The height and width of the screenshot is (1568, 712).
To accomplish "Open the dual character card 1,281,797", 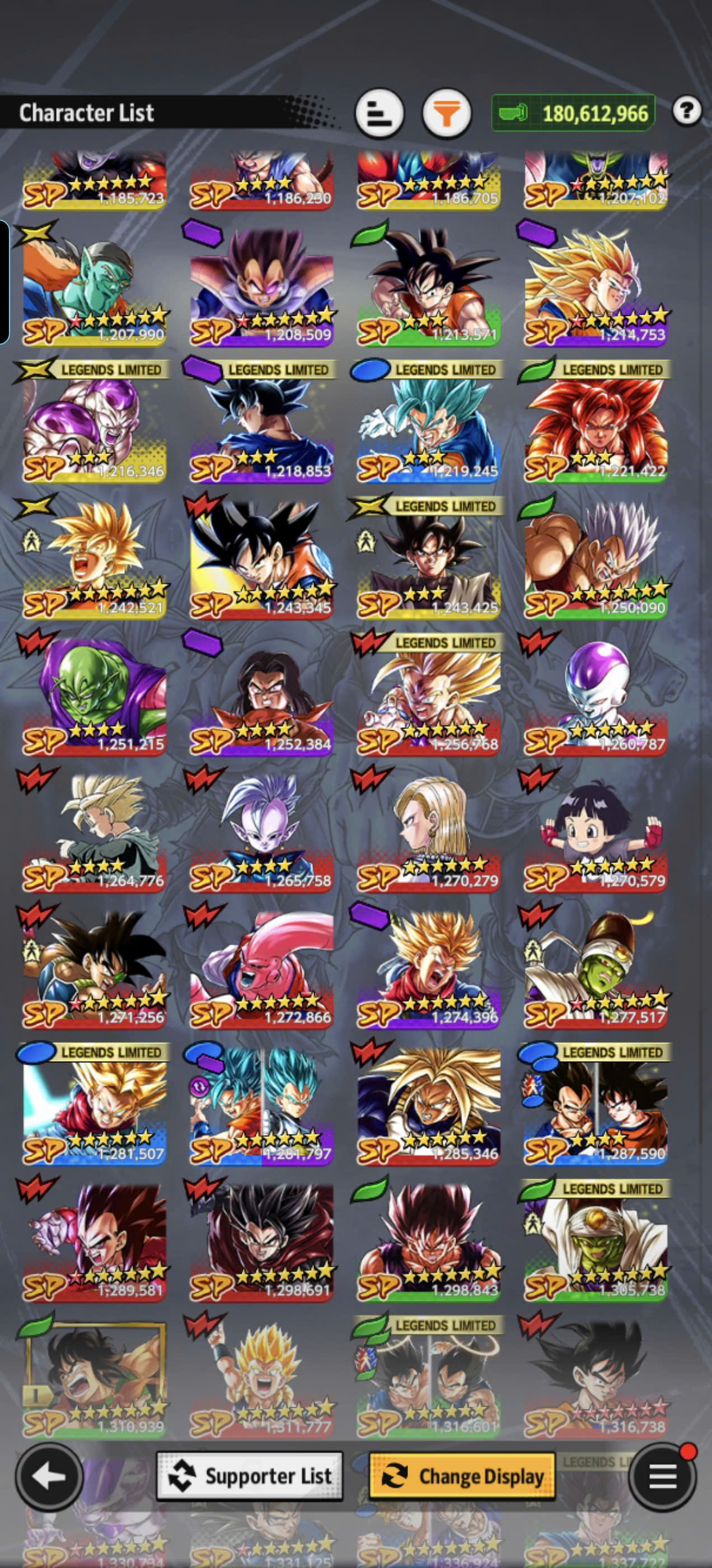I will click(261, 1105).
